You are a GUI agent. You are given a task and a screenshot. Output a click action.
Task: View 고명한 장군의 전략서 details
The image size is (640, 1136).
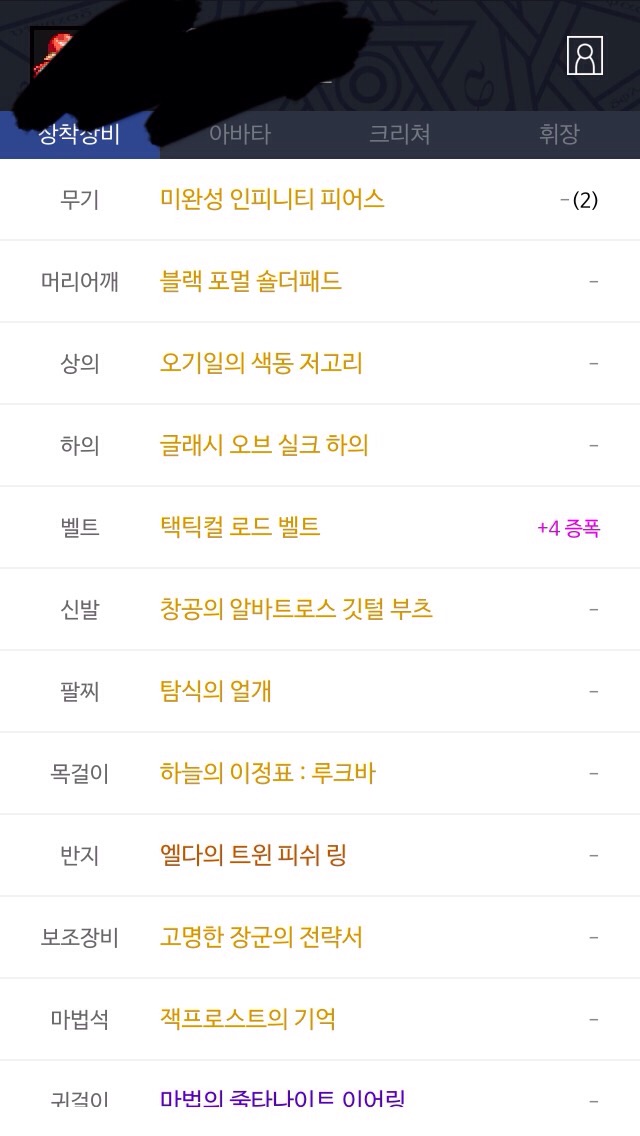point(261,937)
